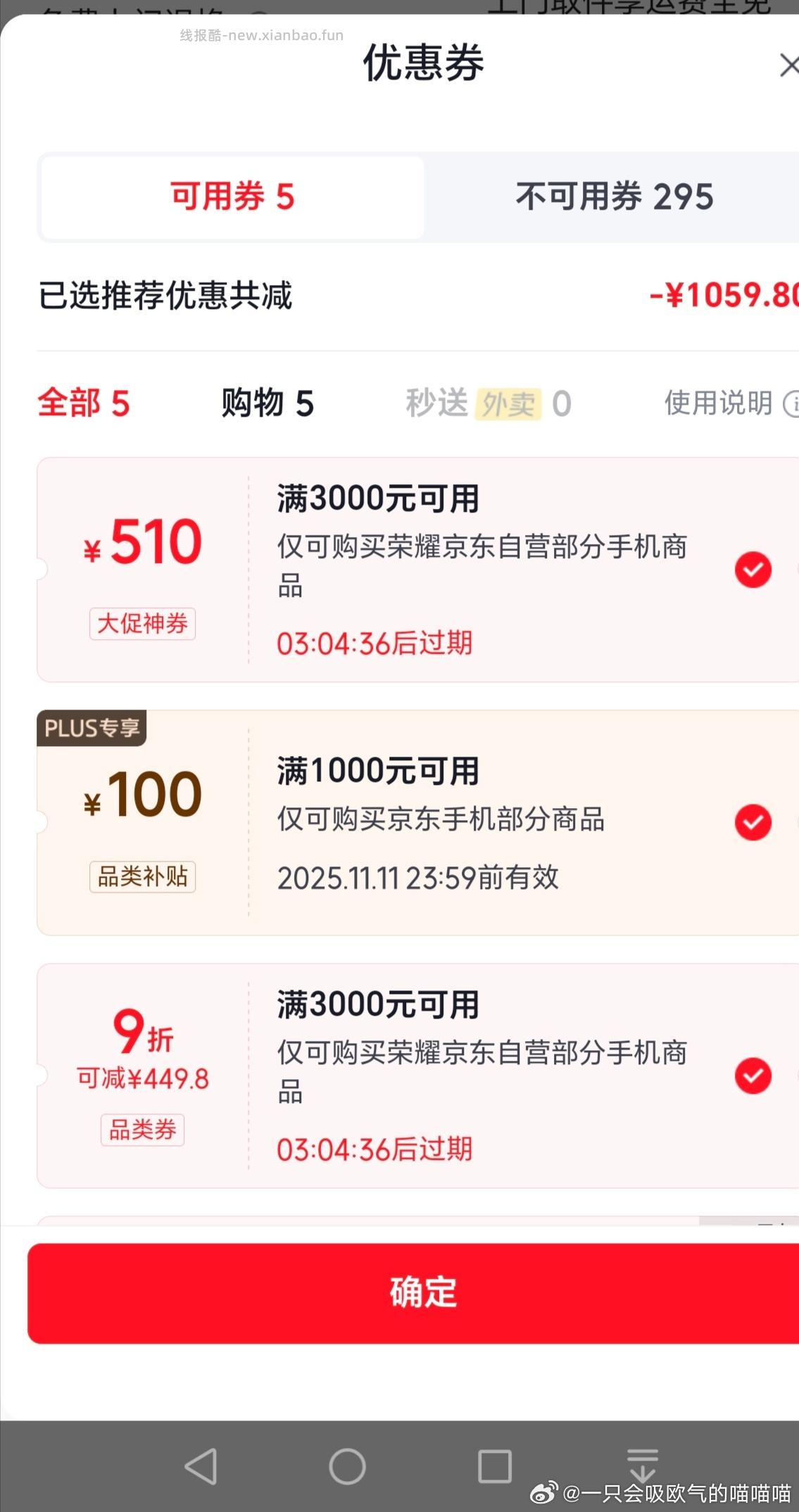Tap the 大促神券 tag label
The width and height of the screenshot is (799, 1512).
[x=142, y=624]
